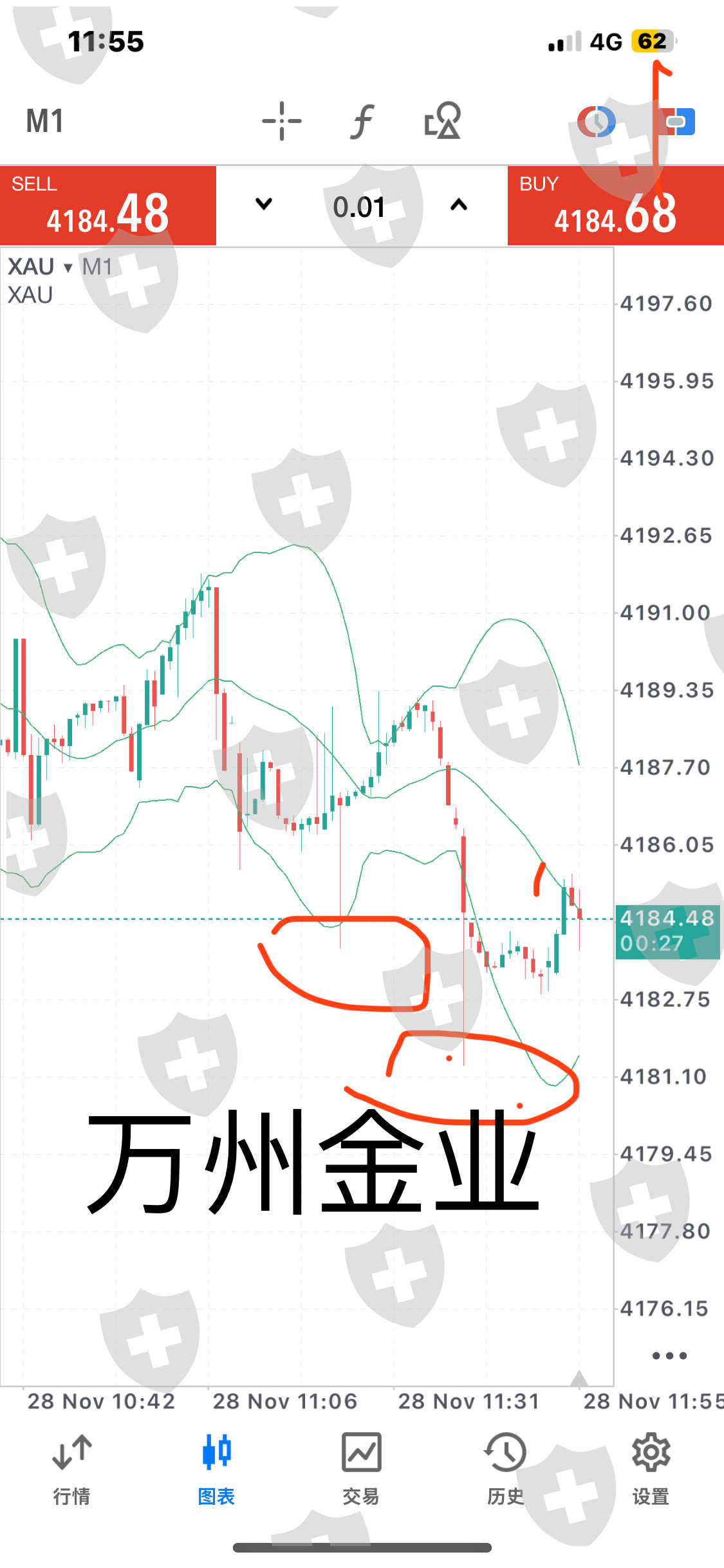Open the three-dot chart options
The image size is (724, 1568).
click(x=669, y=1356)
